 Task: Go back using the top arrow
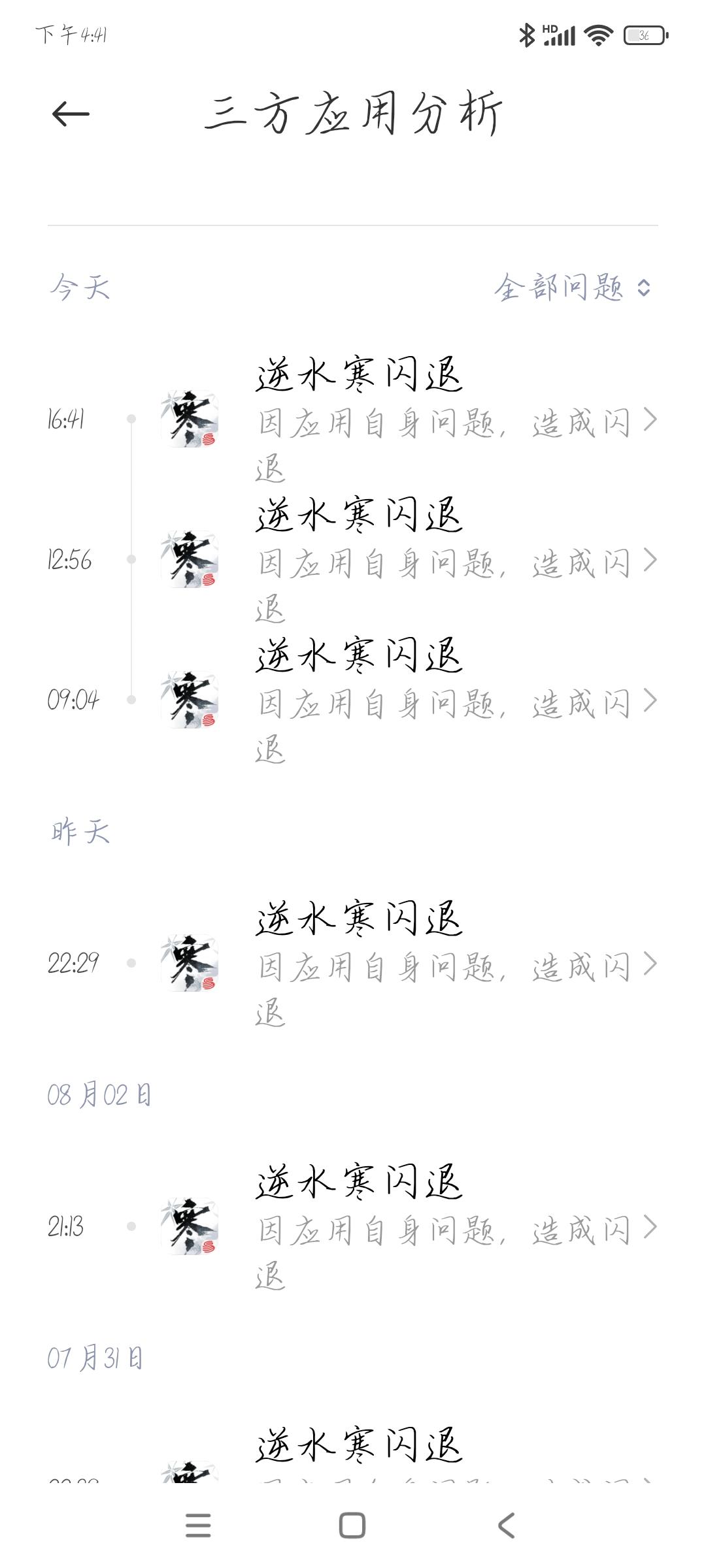point(71,114)
